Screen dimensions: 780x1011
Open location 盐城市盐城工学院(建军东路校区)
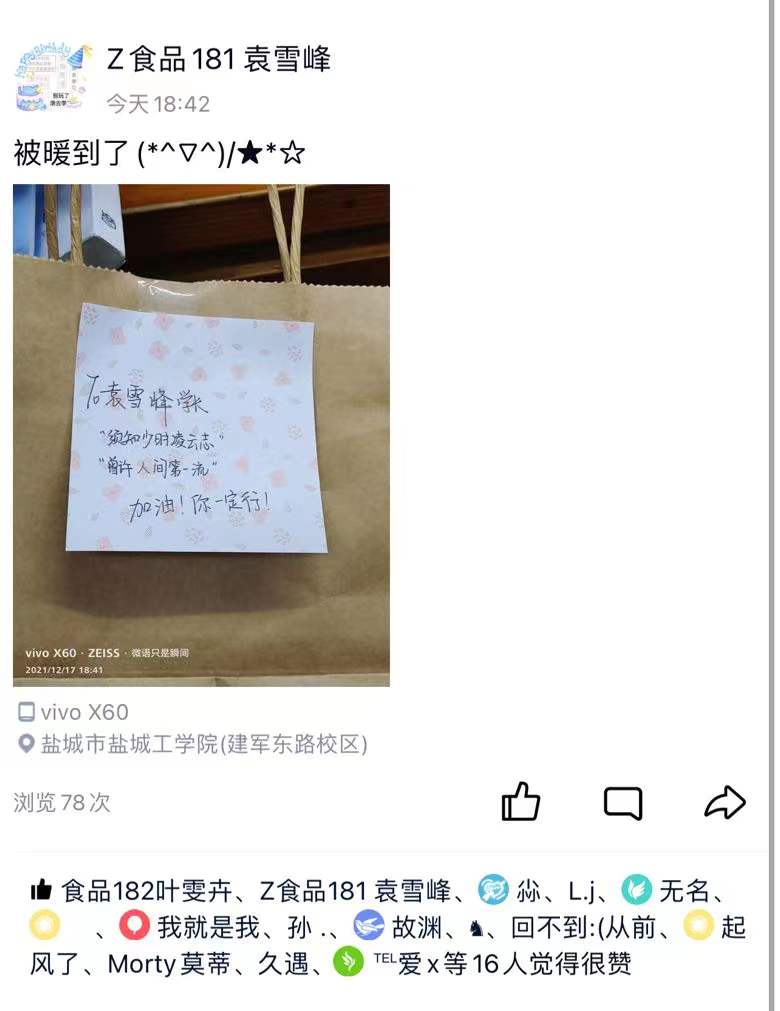(x=204, y=744)
